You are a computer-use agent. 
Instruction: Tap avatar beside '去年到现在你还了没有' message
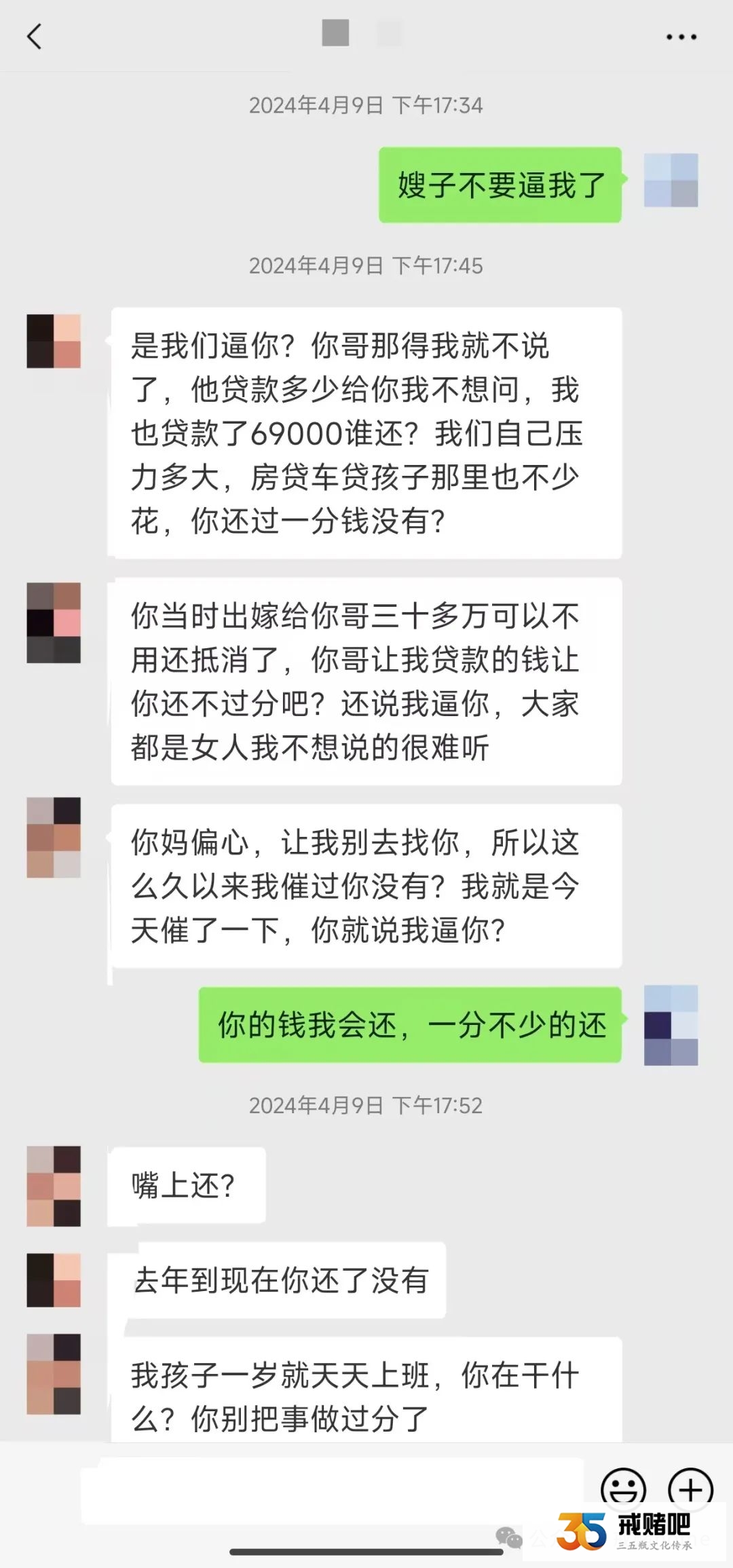click(54, 1280)
